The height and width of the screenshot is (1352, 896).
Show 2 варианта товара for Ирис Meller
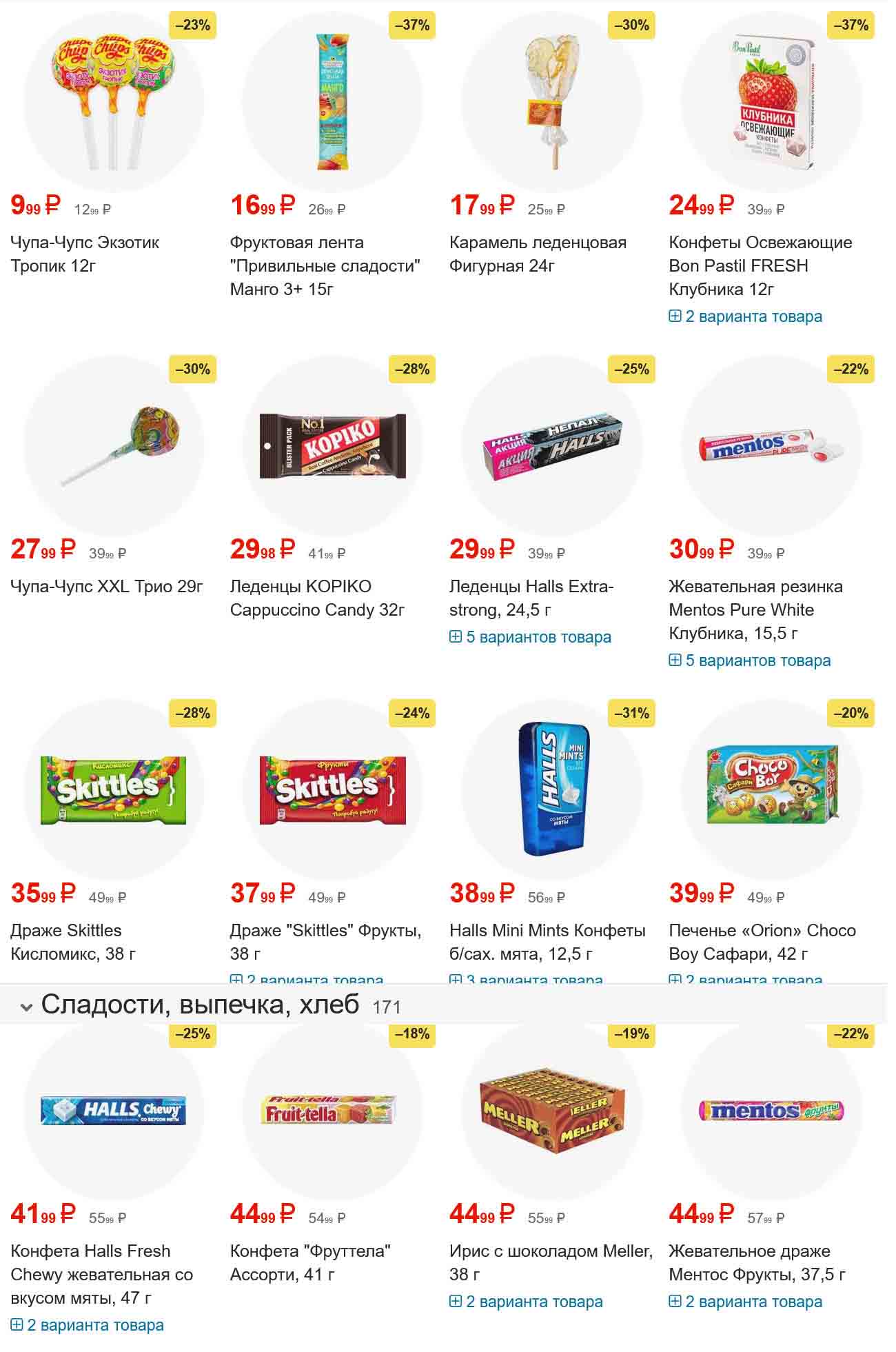click(x=527, y=1302)
